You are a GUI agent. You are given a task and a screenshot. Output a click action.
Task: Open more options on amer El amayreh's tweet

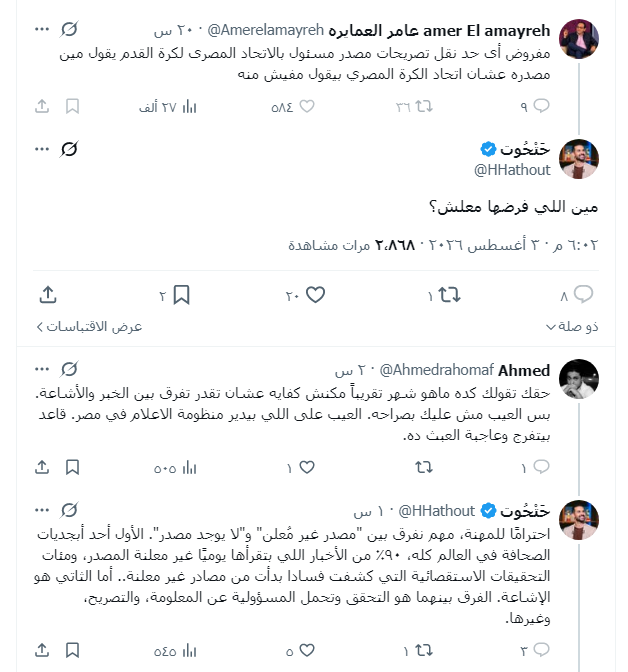[42, 29]
